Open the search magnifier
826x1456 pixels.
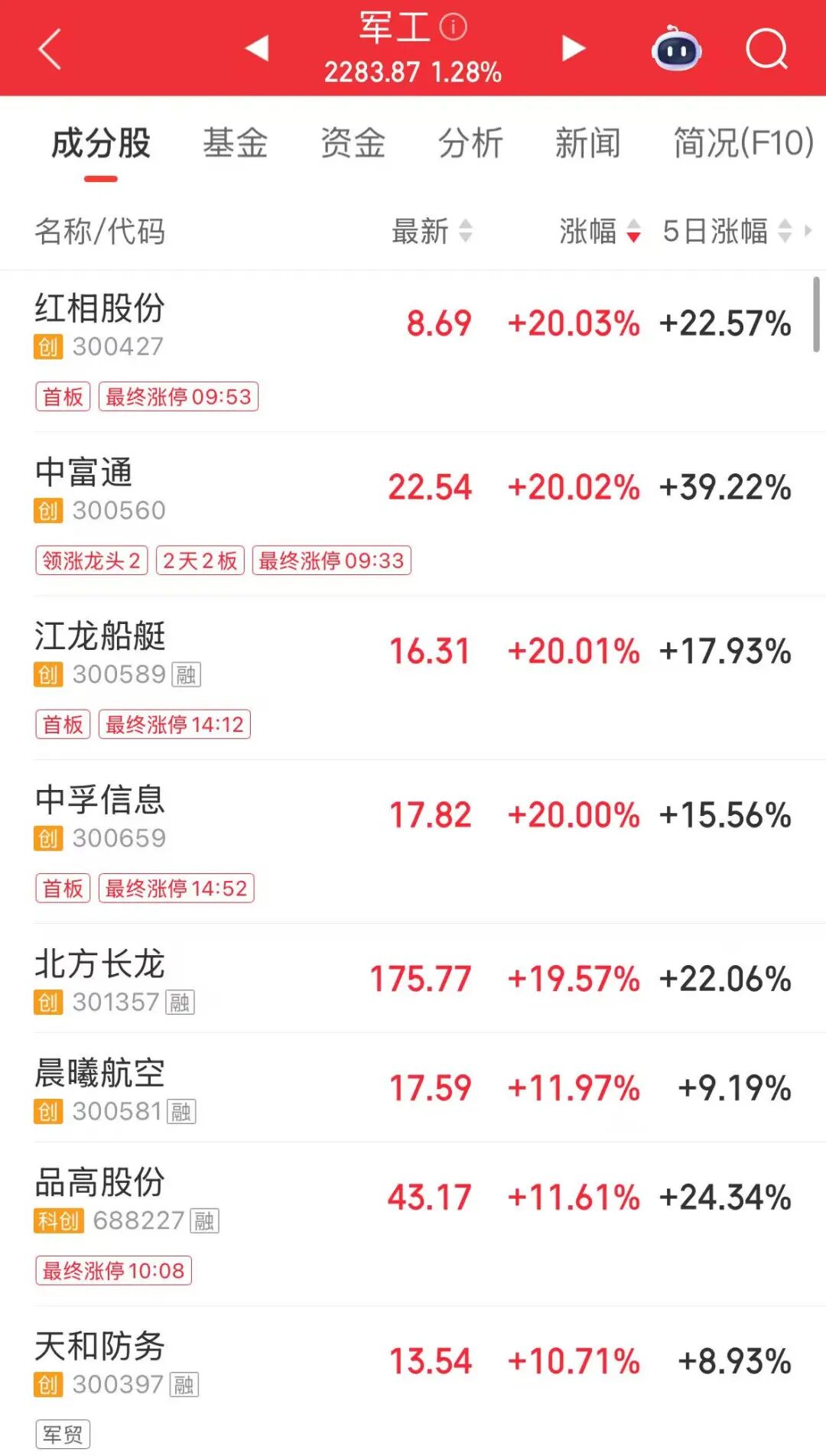point(766,50)
